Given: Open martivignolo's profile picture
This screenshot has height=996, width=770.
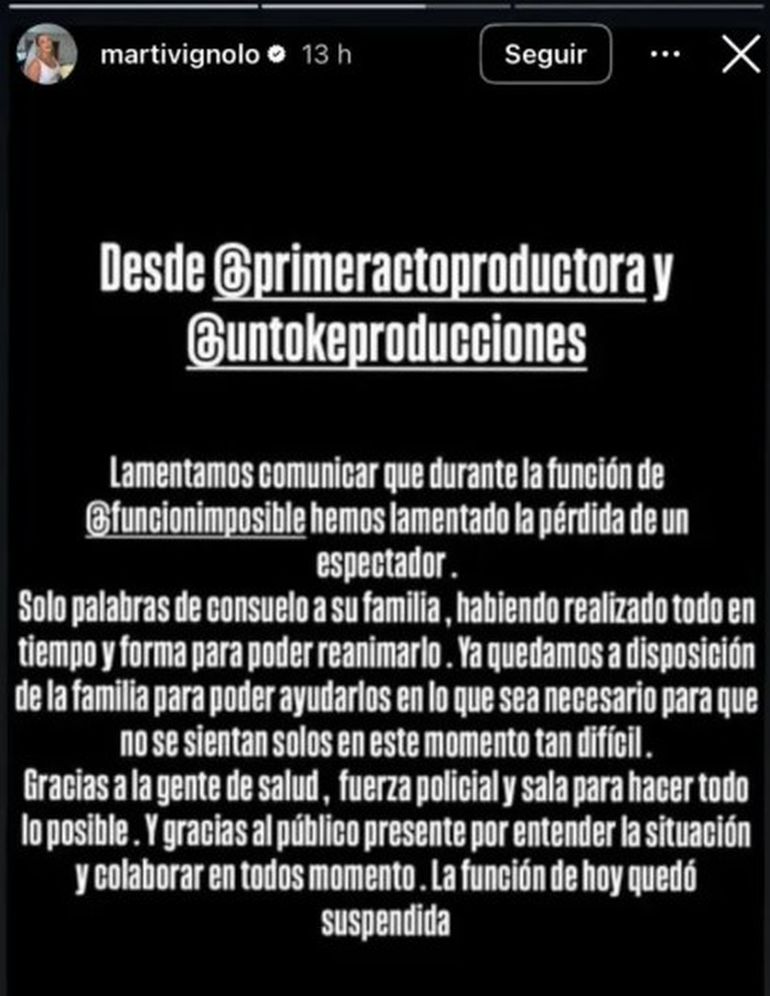Looking at the screenshot, I should pyautogui.click(x=46, y=55).
